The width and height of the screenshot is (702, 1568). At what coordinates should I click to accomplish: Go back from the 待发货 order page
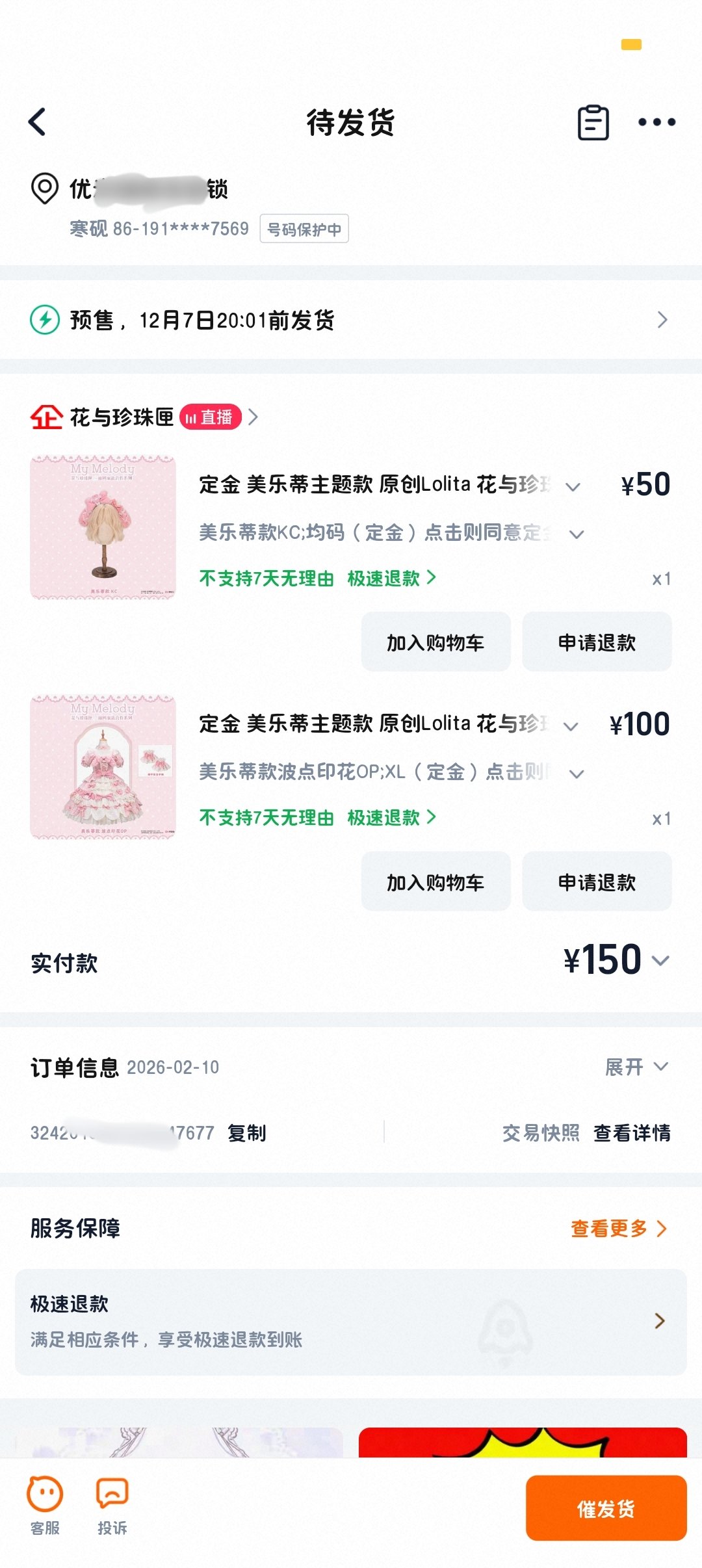coord(38,122)
